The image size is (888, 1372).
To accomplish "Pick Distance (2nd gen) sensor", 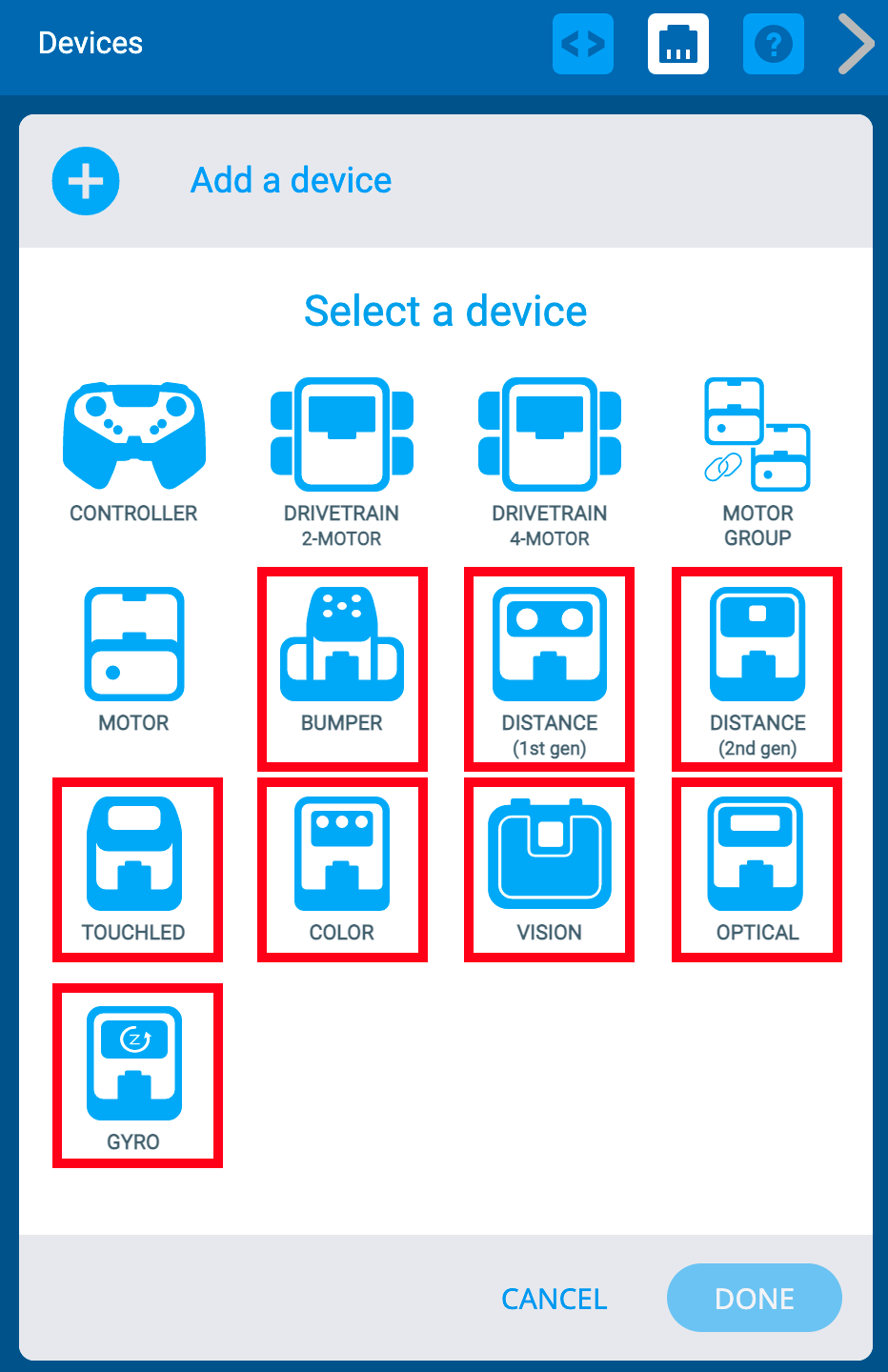I will 757,667.
